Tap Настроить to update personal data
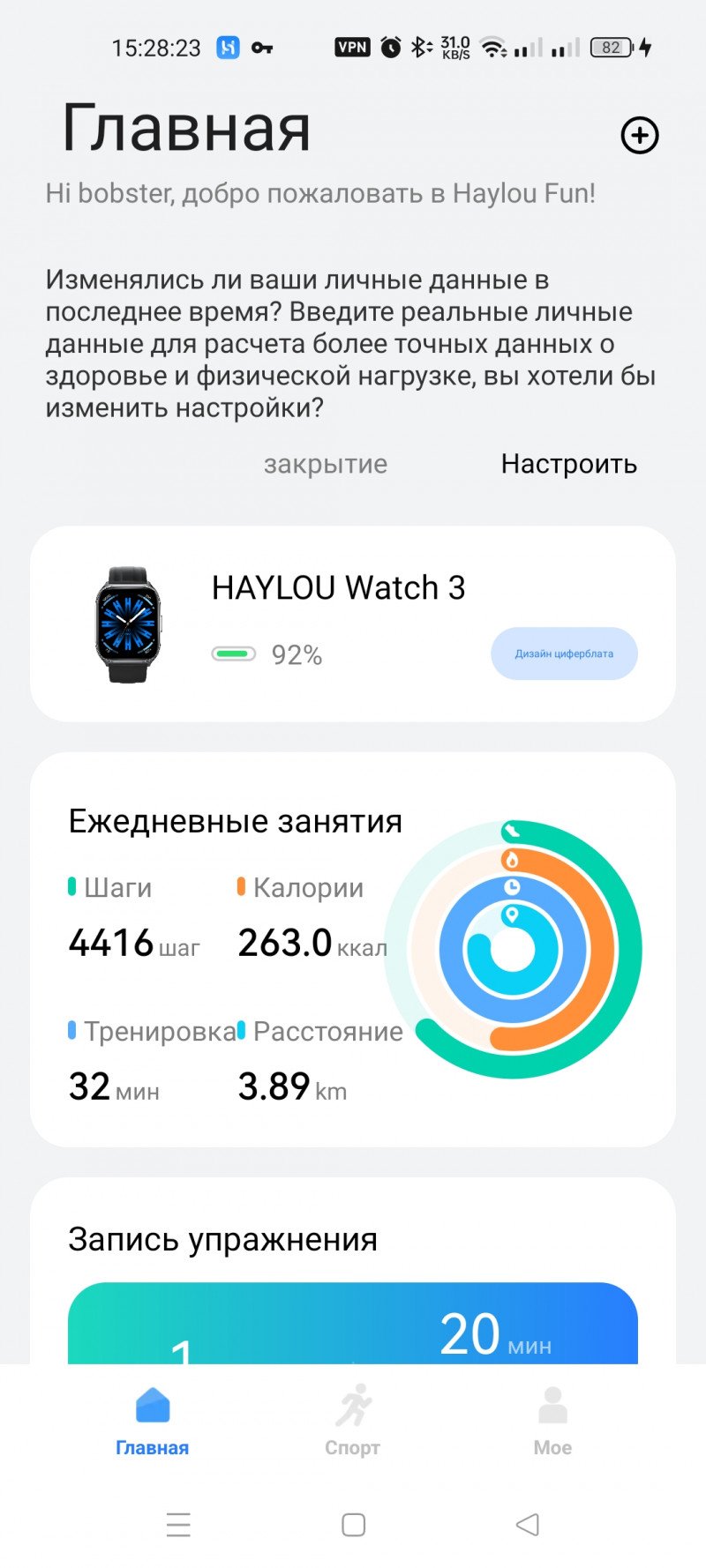The height and width of the screenshot is (1568, 706). click(568, 464)
